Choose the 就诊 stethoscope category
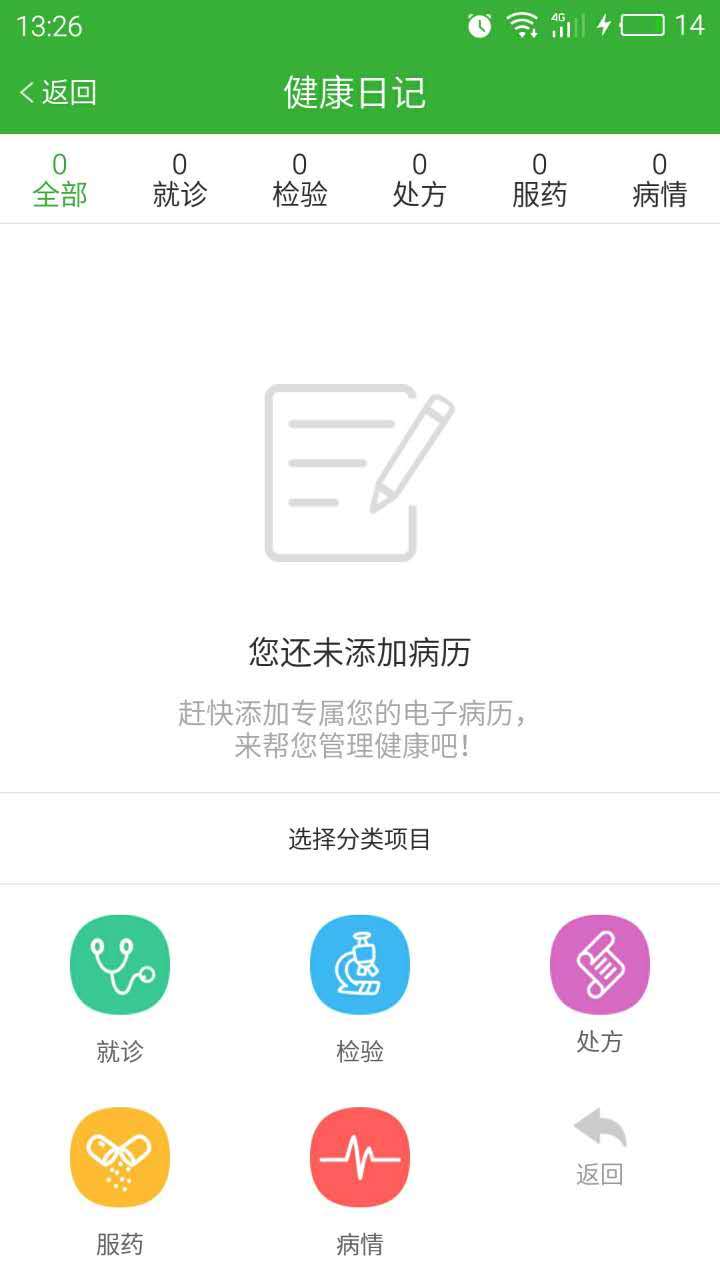Screen dimensions: 720x1280 120,966
